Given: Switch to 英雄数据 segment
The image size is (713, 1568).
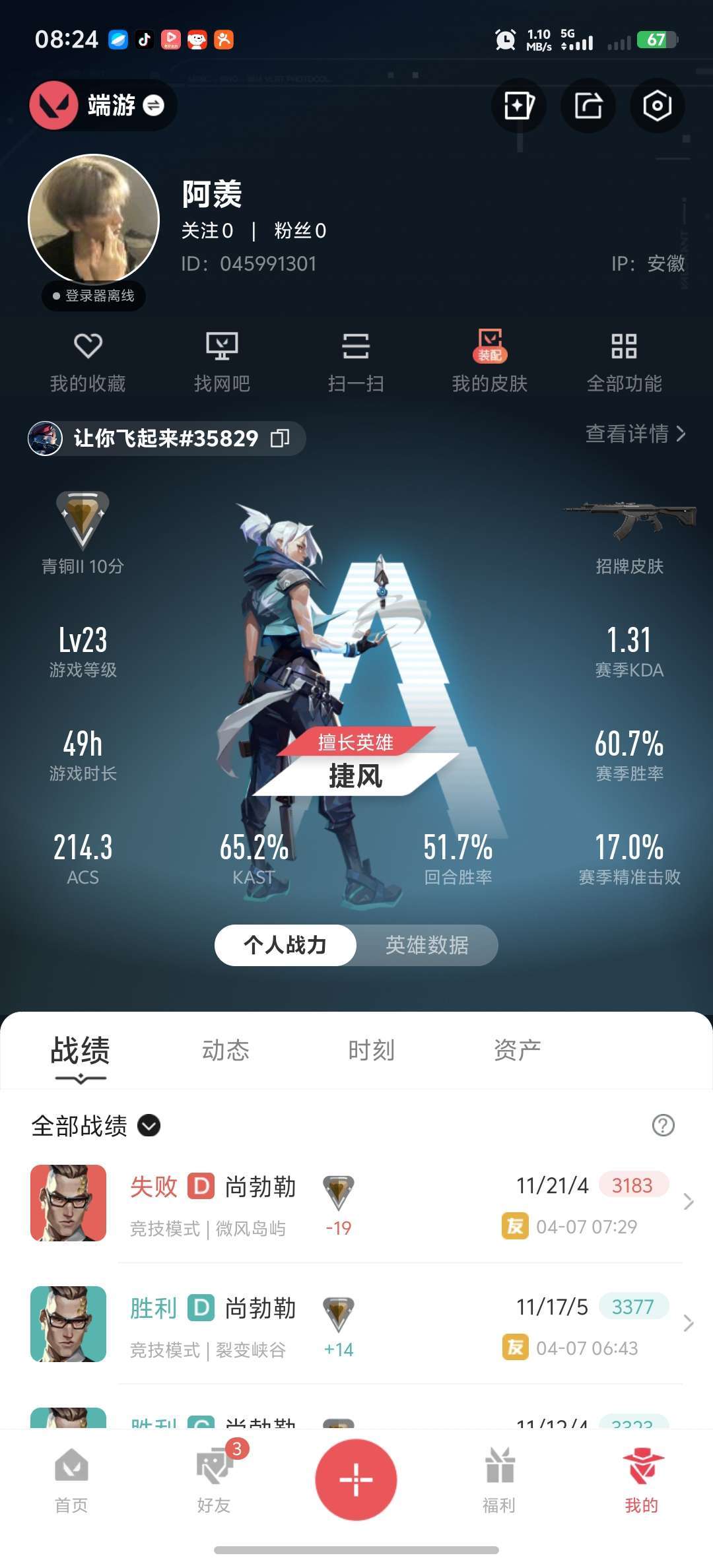Looking at the screenshot, I should tap(427, 945).
